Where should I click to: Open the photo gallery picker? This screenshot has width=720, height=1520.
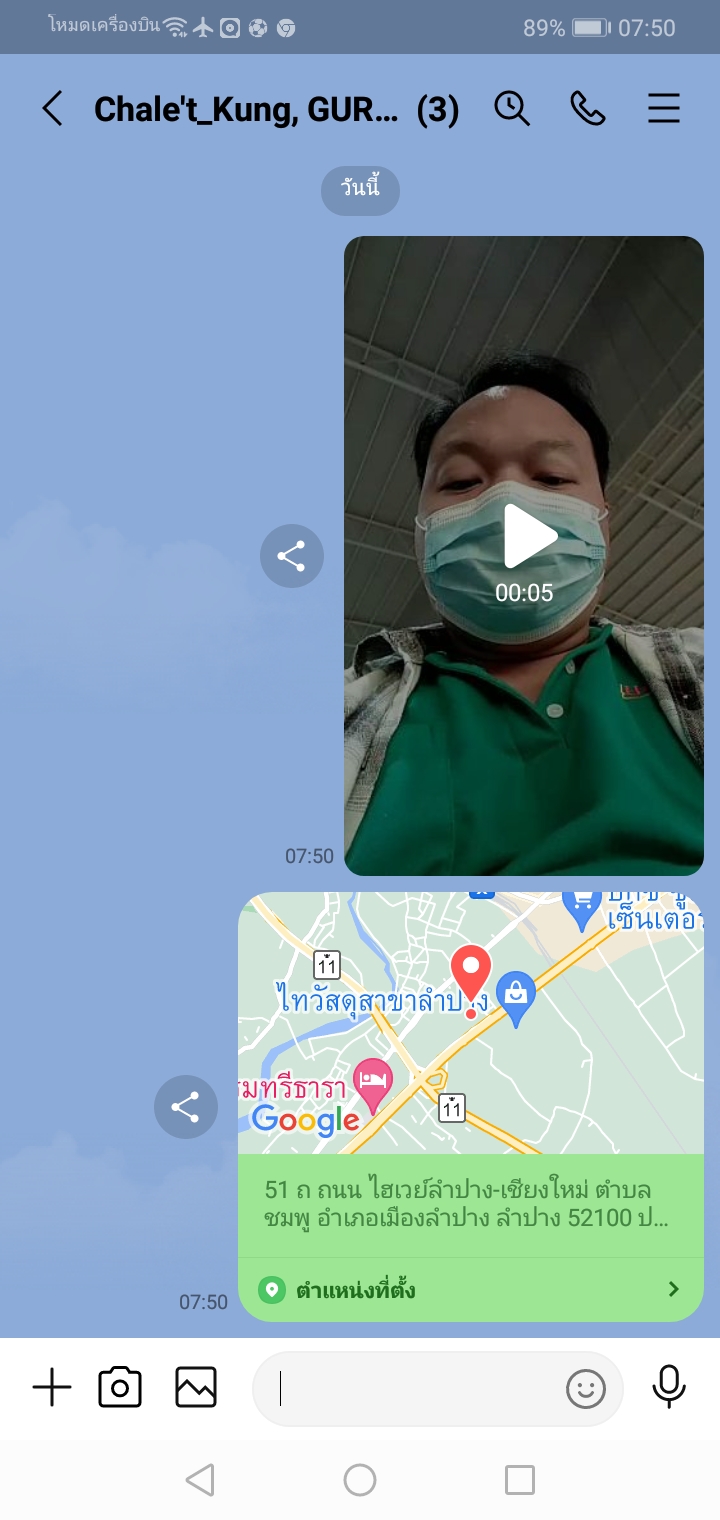point(196,1388)
